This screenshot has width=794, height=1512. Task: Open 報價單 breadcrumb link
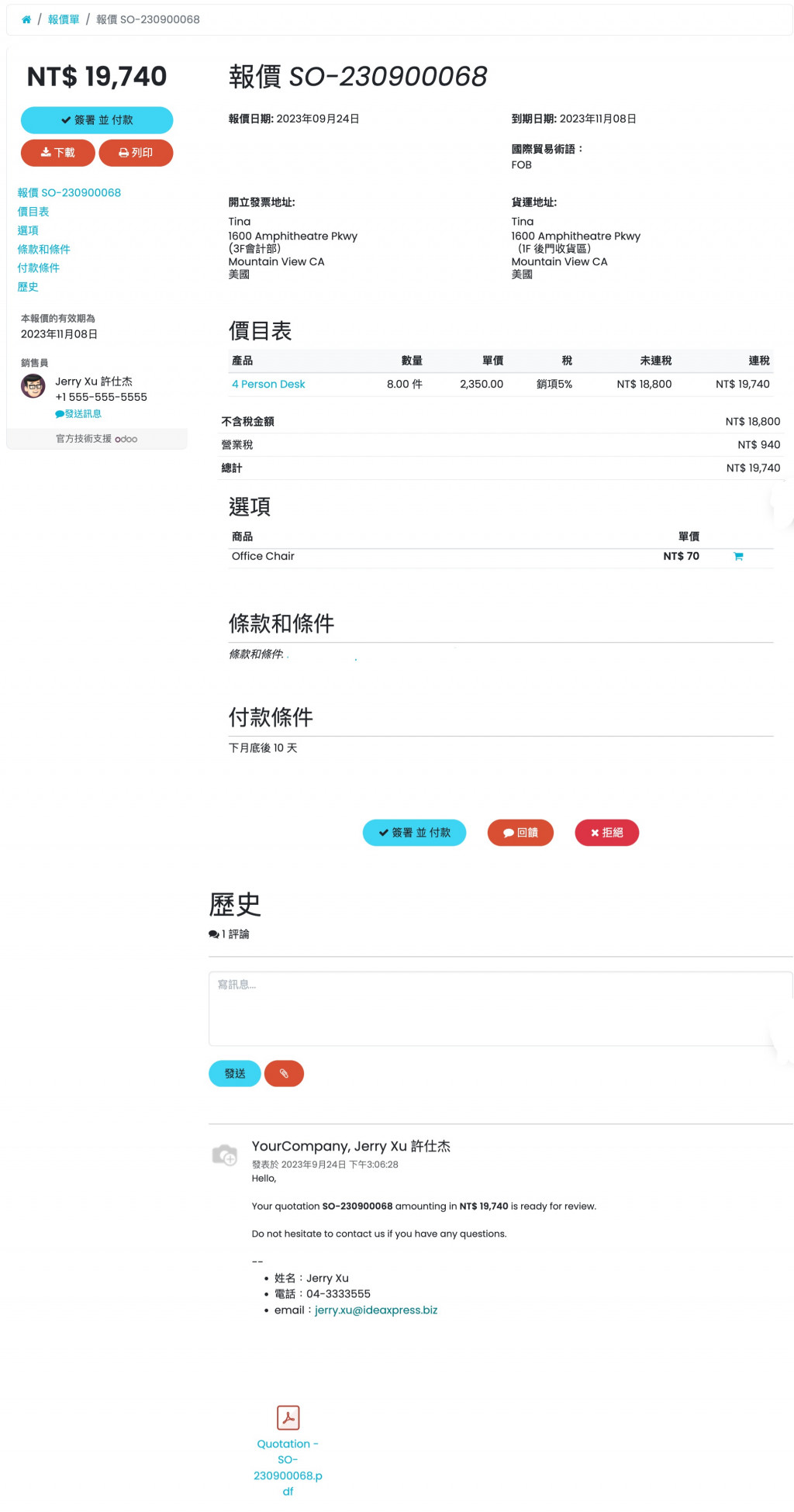pyautogui.click(x=64, y=19)
